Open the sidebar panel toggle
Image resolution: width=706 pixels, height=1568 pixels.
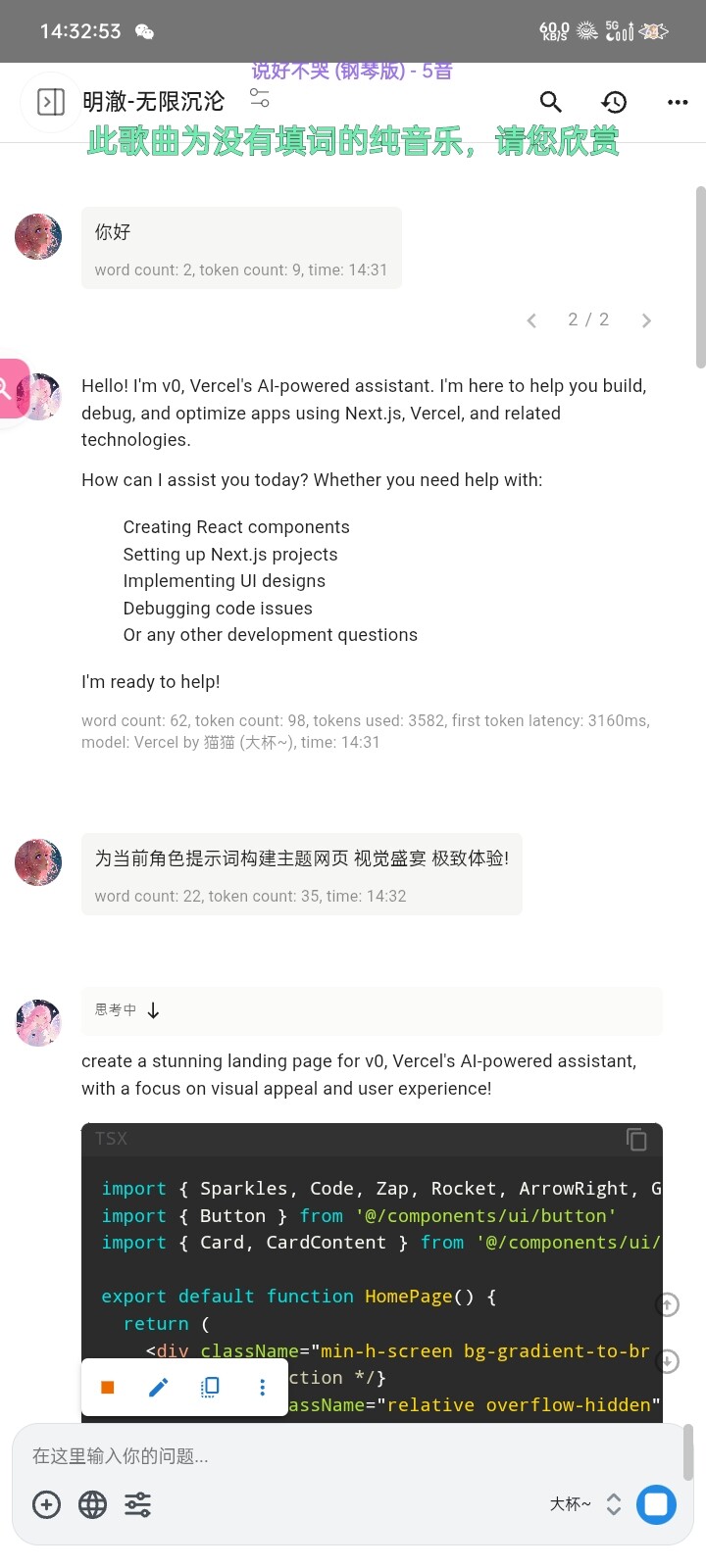coord(50,102)
